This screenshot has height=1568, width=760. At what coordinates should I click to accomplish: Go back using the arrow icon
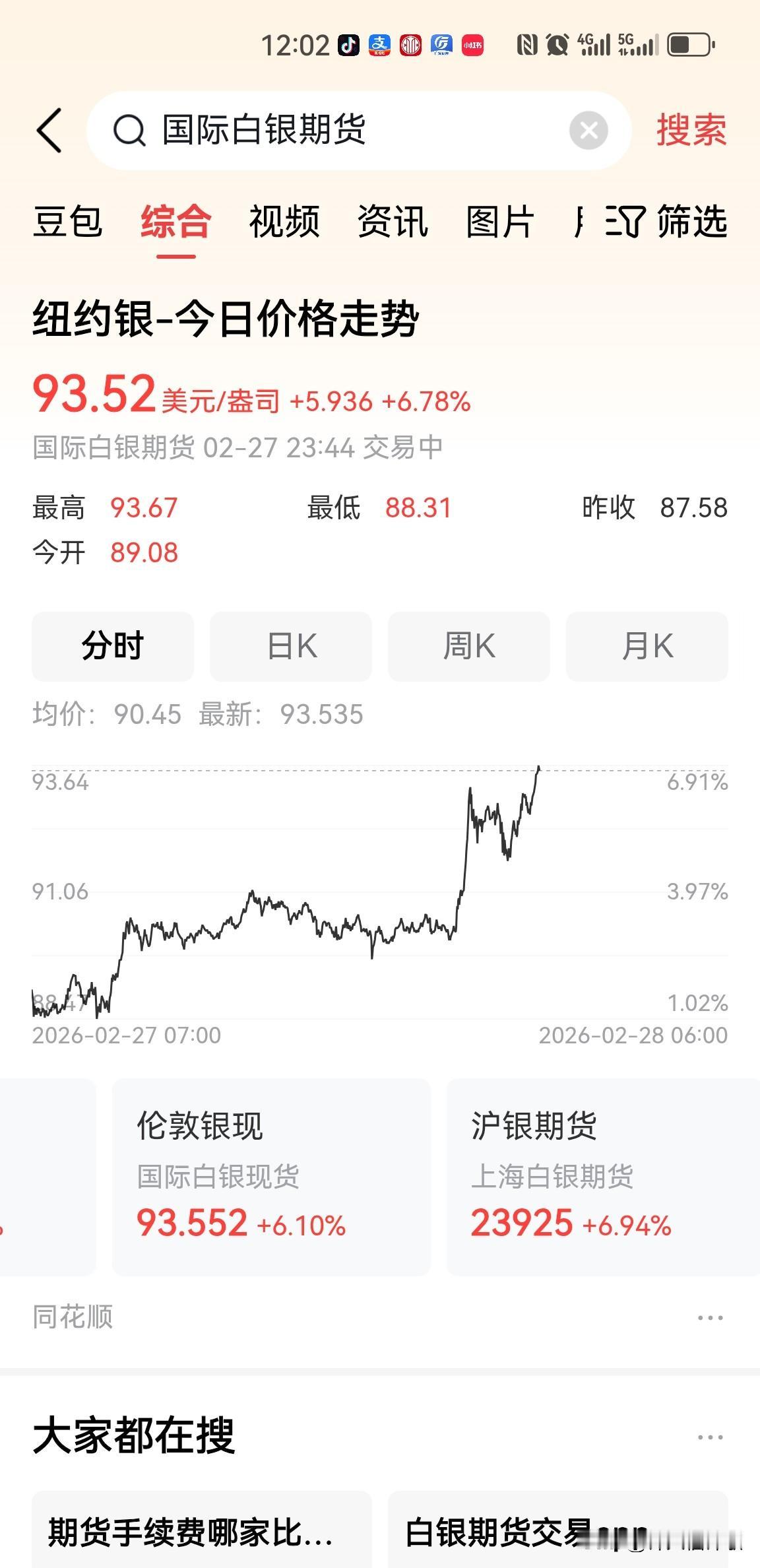[50, 131]
